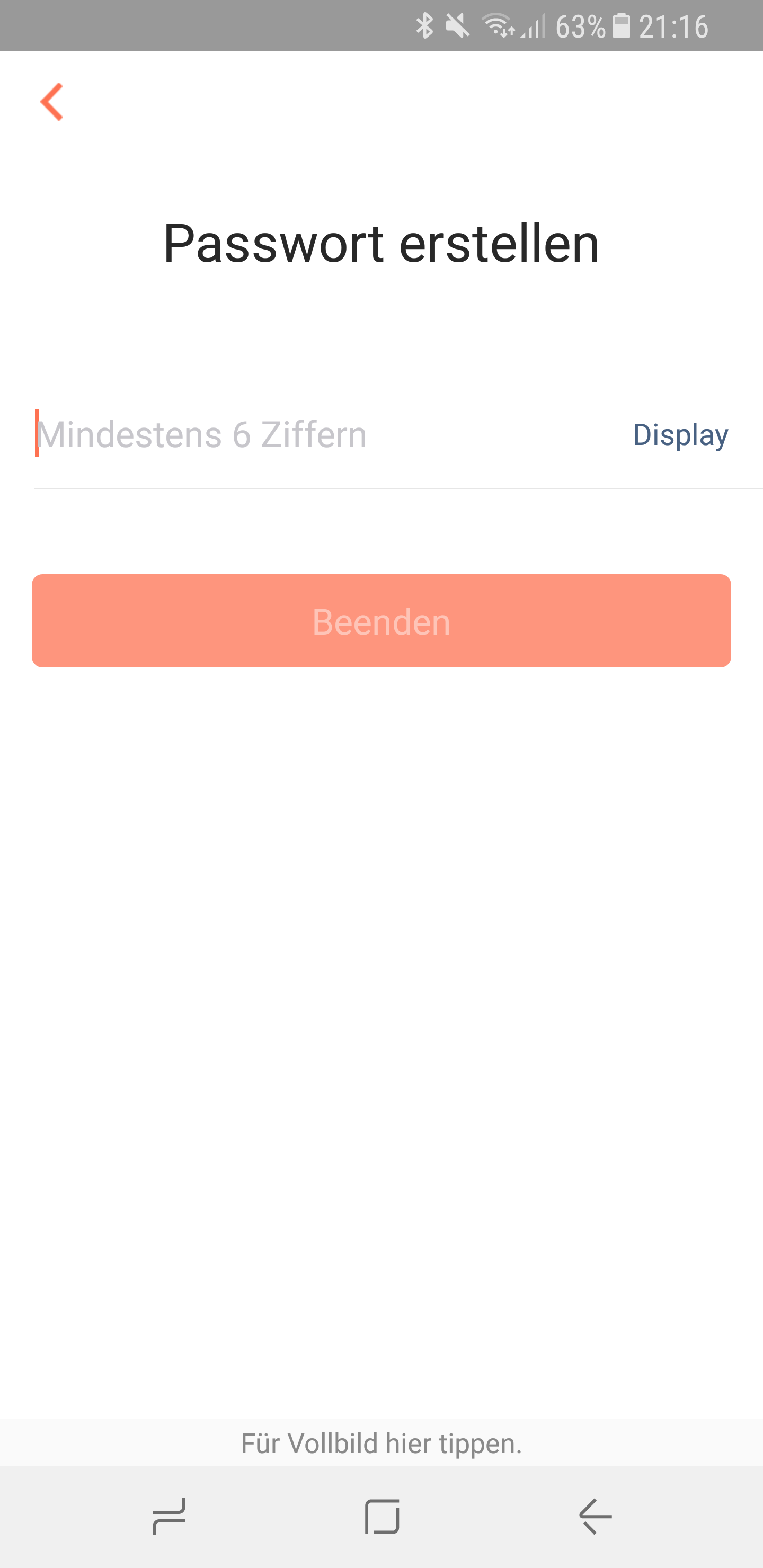Tap the system back button

click(595, 1516)
